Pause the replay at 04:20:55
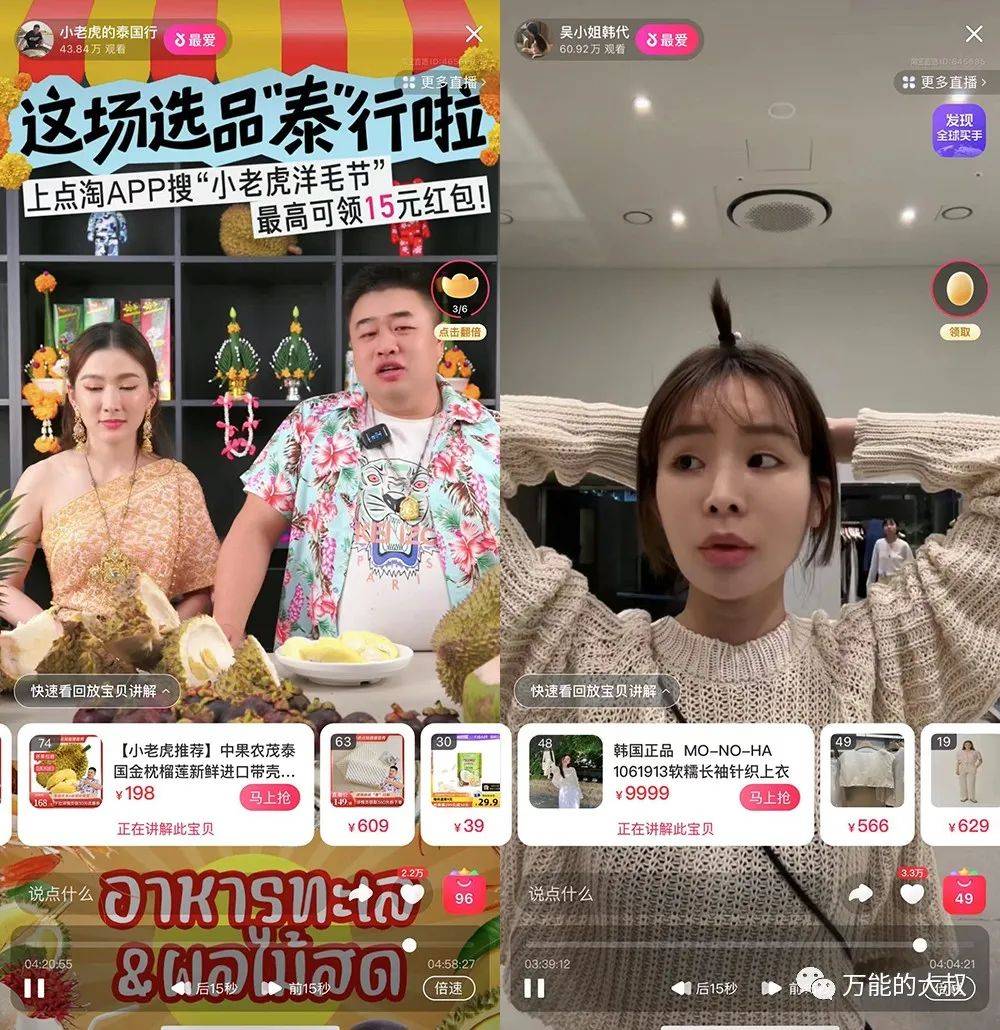The image size is (1000, 1030). pyautogui.click(x=35, y=988)
